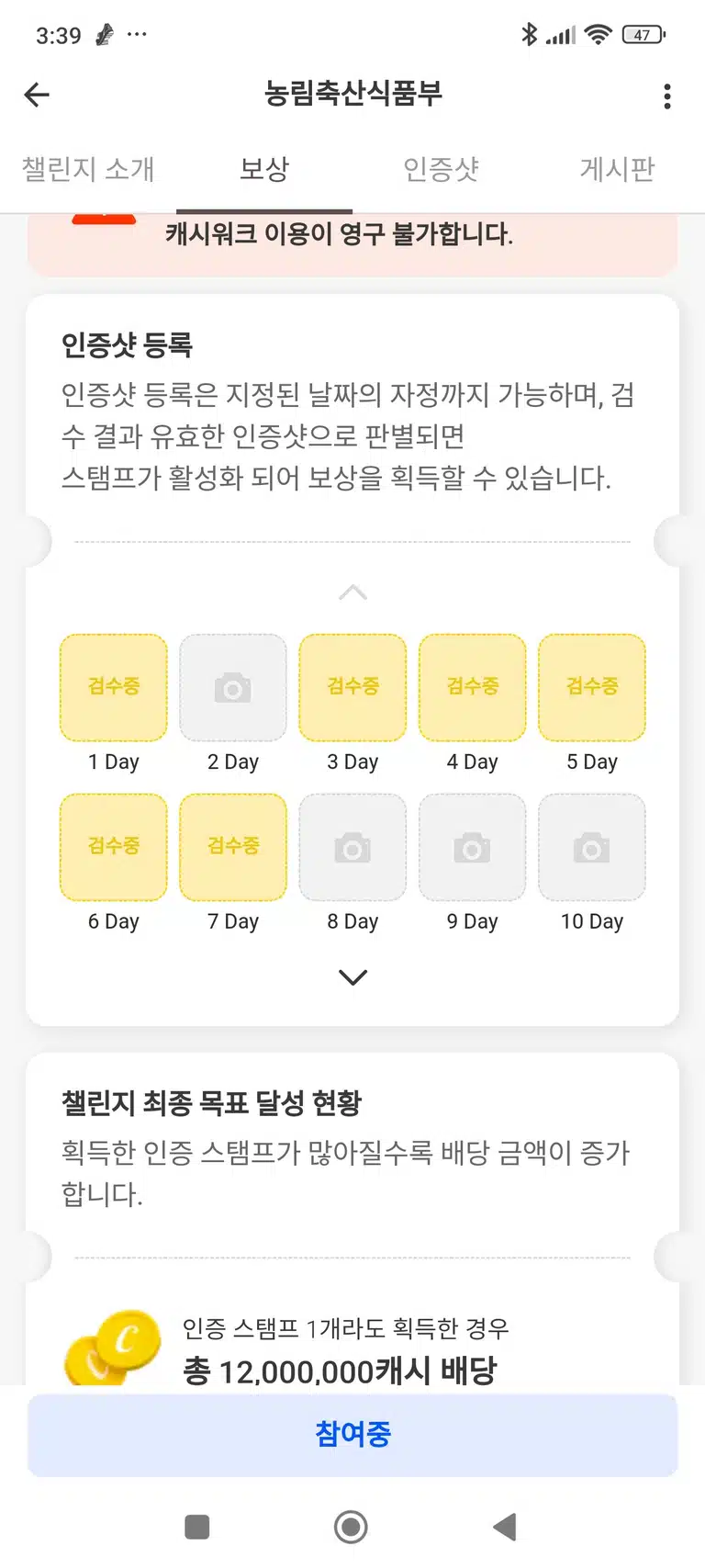
Task: Open the three-dot overflow menu
Action: (667, 96)
